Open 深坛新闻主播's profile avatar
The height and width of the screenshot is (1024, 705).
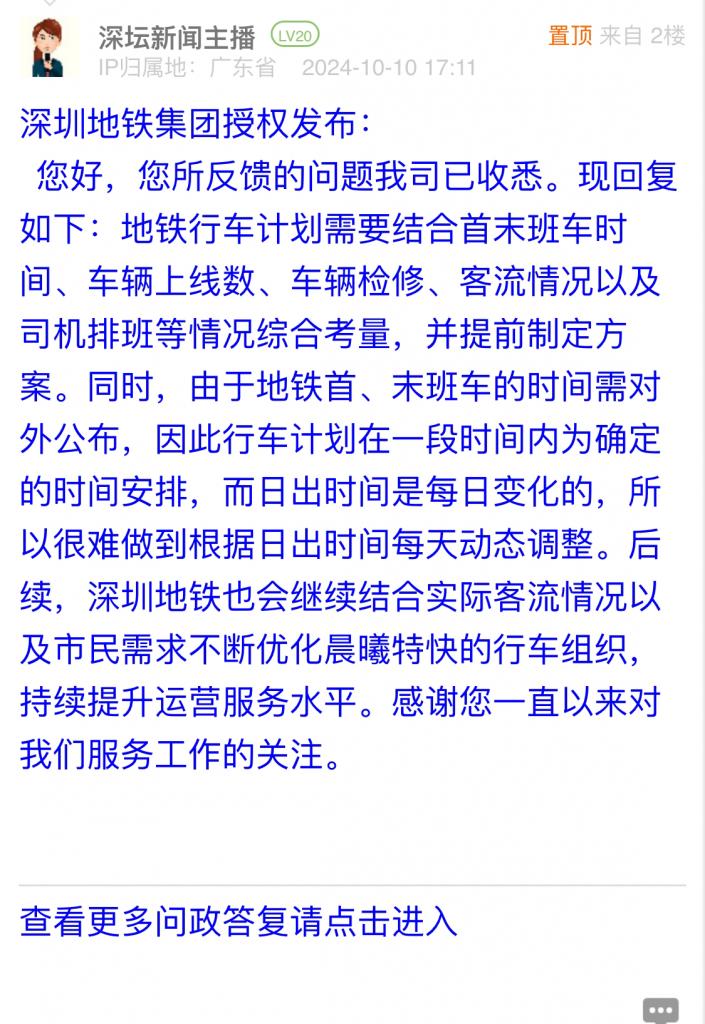47,48
